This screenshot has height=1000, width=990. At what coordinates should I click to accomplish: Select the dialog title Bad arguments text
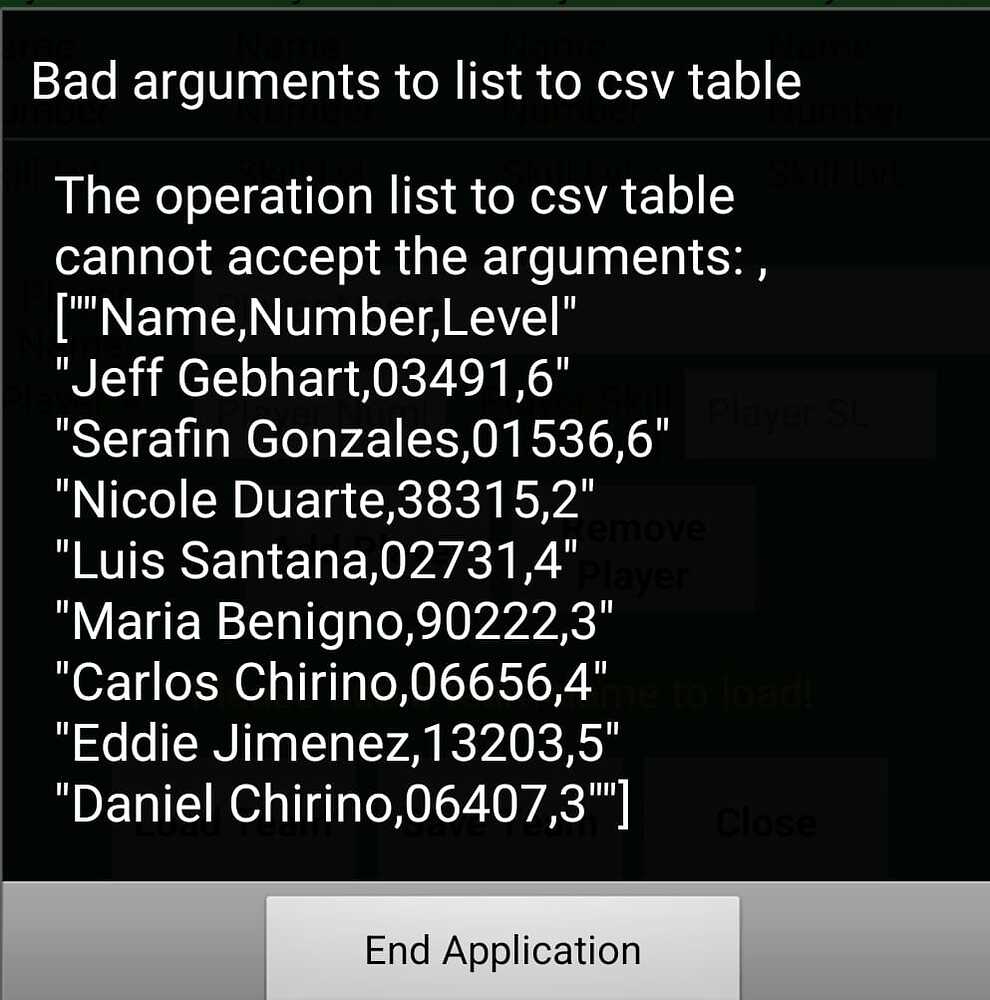(414, 82)
